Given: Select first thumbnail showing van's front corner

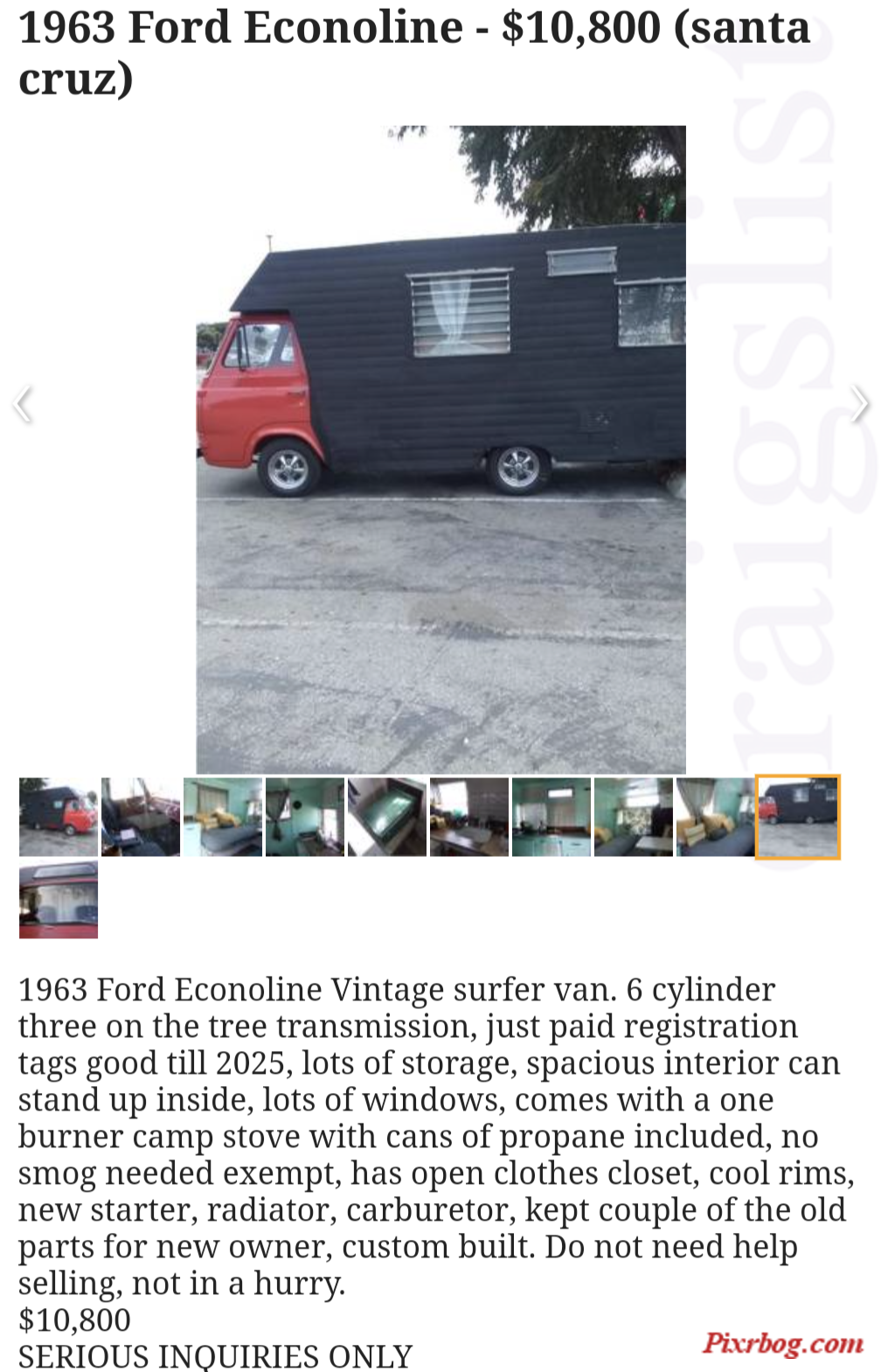Looking at the screenshot, I should [x=59, y=817].
